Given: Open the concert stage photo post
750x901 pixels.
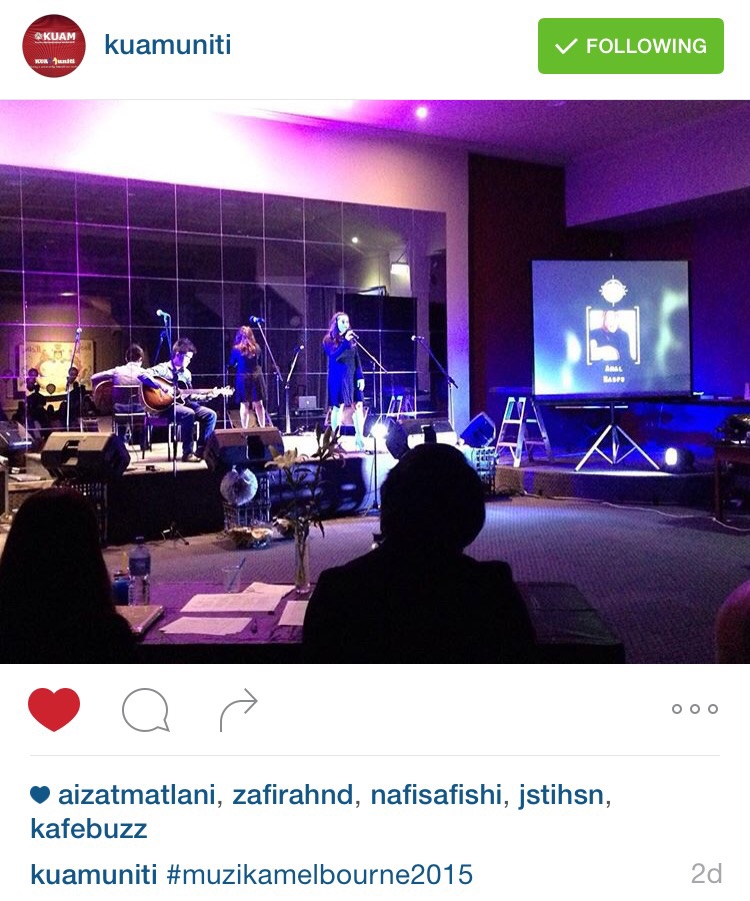Looking at the screenshot, I should pyautogui.click(x=375, y=382).
